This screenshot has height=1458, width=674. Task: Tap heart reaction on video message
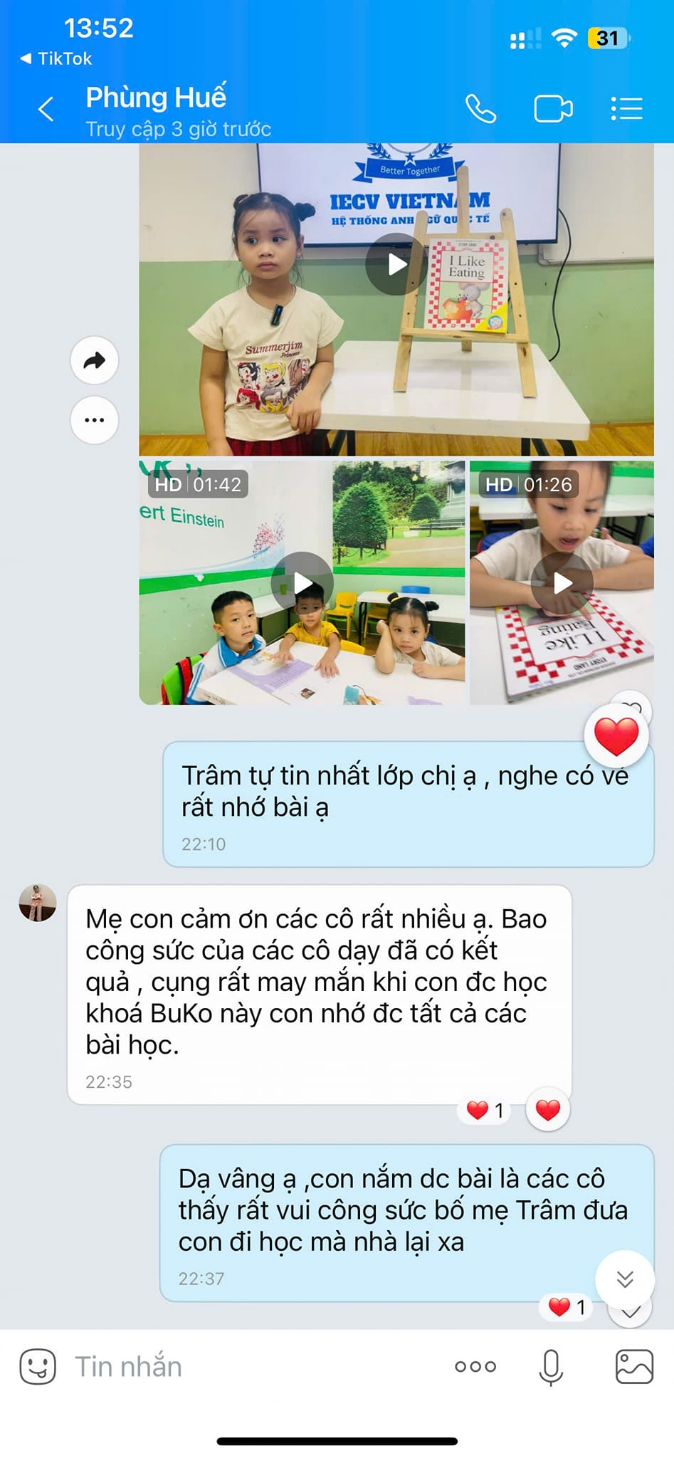click(x=616, y=737)
